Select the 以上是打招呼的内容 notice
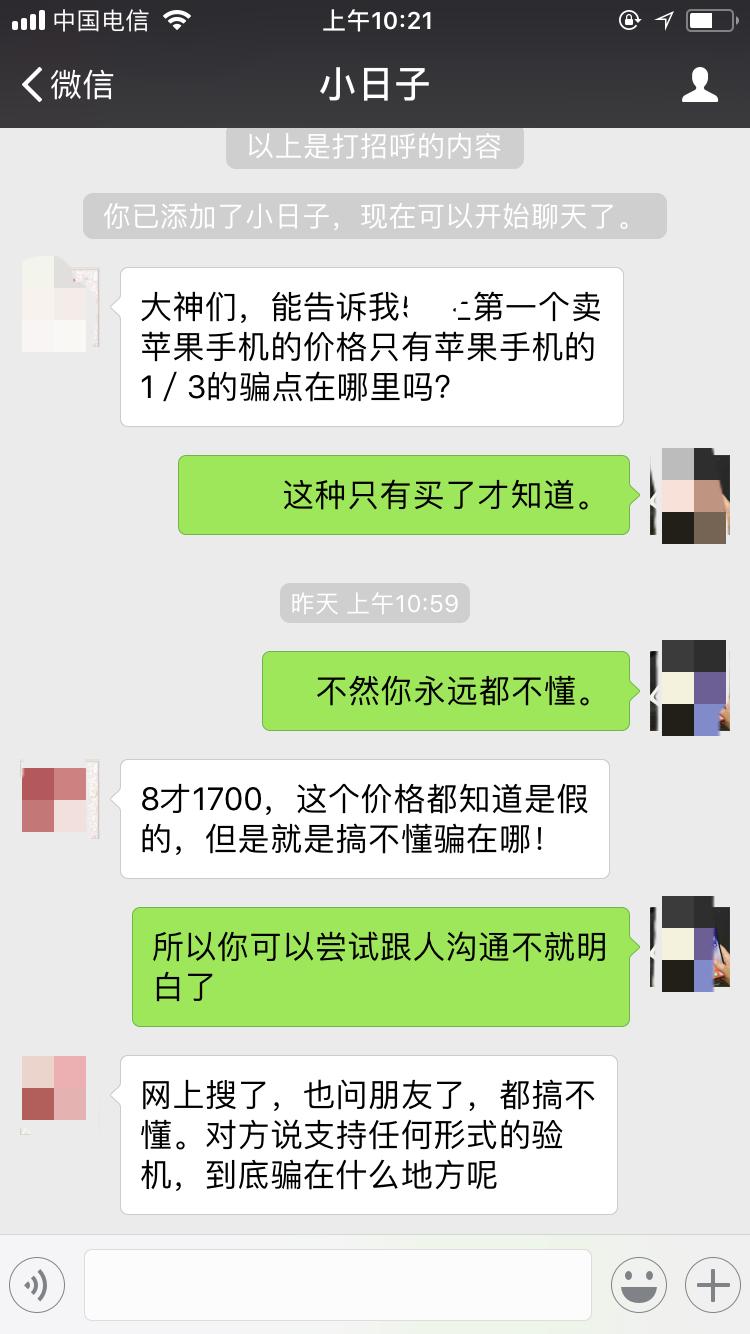Screen dimensions: 750x1334 [x=374, y=146]
